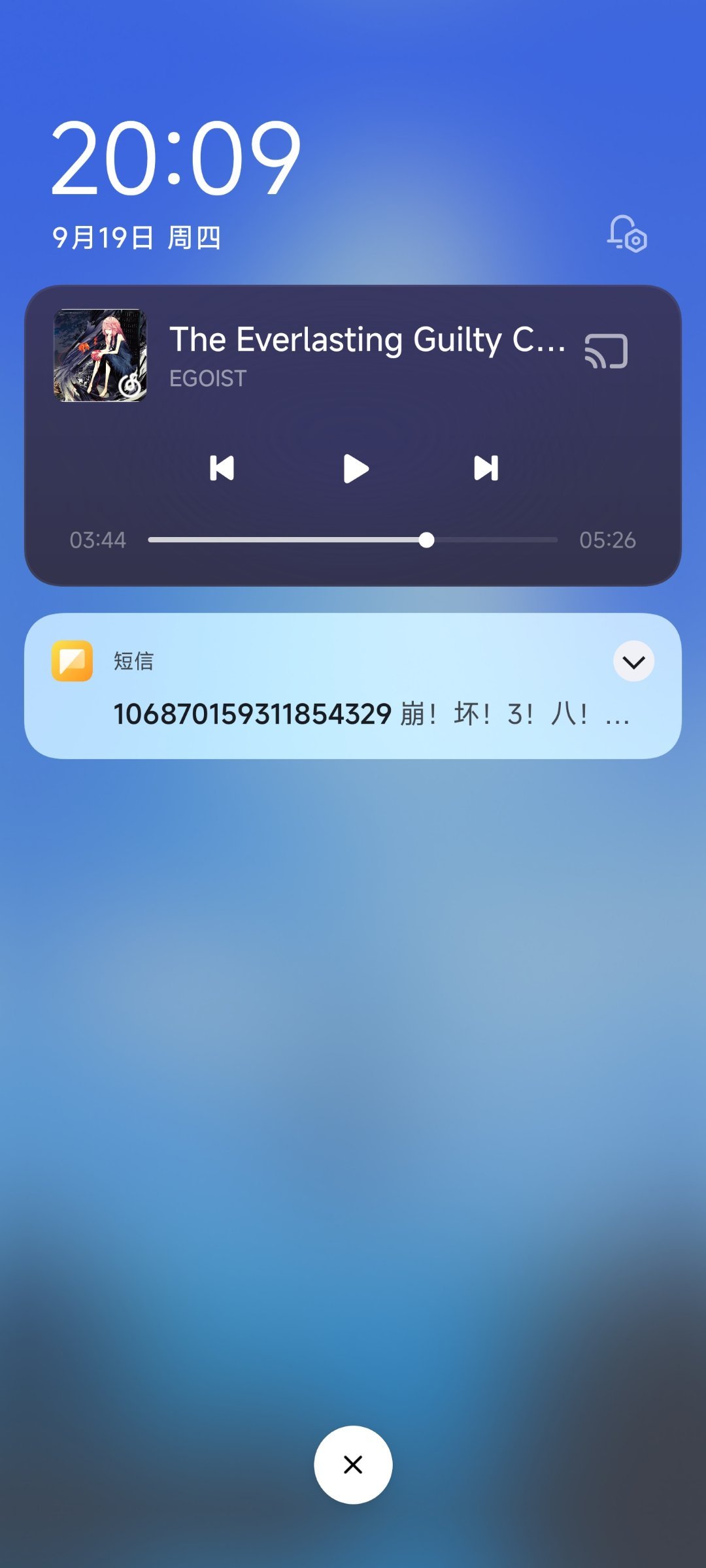Skip to the previous track
This screenshot has height=1568, width=706.
[x=222, y=468]
